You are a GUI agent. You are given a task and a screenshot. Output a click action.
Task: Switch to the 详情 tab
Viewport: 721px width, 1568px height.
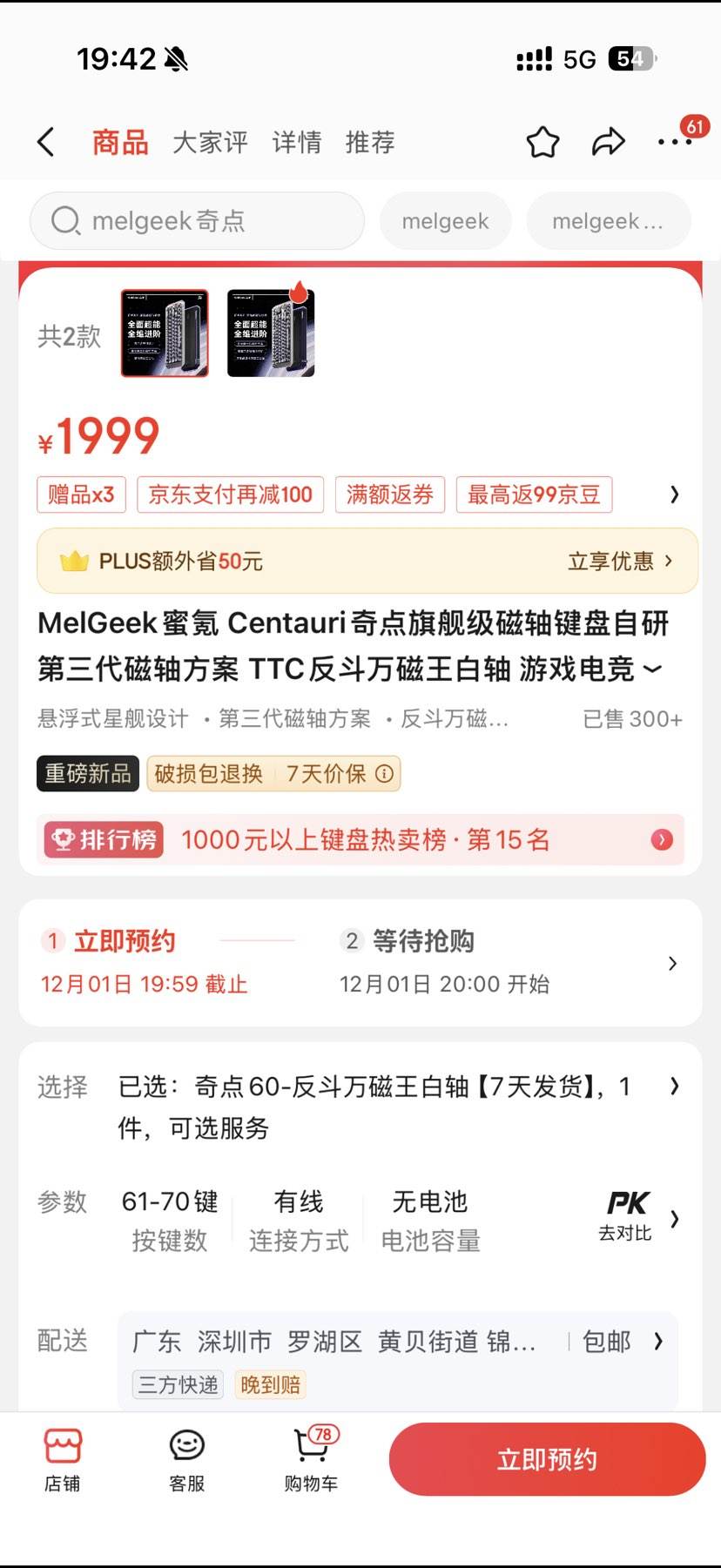pos(297,141)
